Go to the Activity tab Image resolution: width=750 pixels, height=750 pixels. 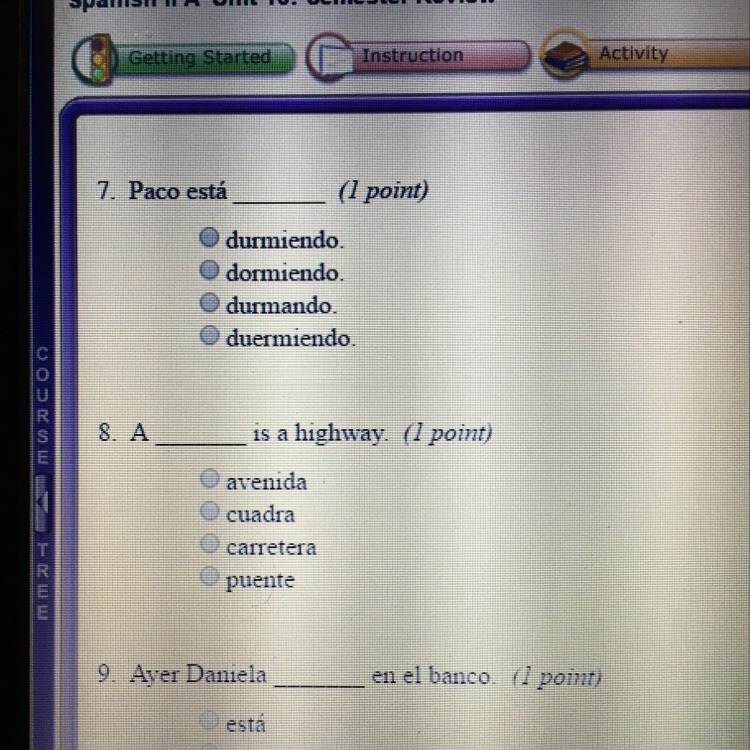(632, 54)
